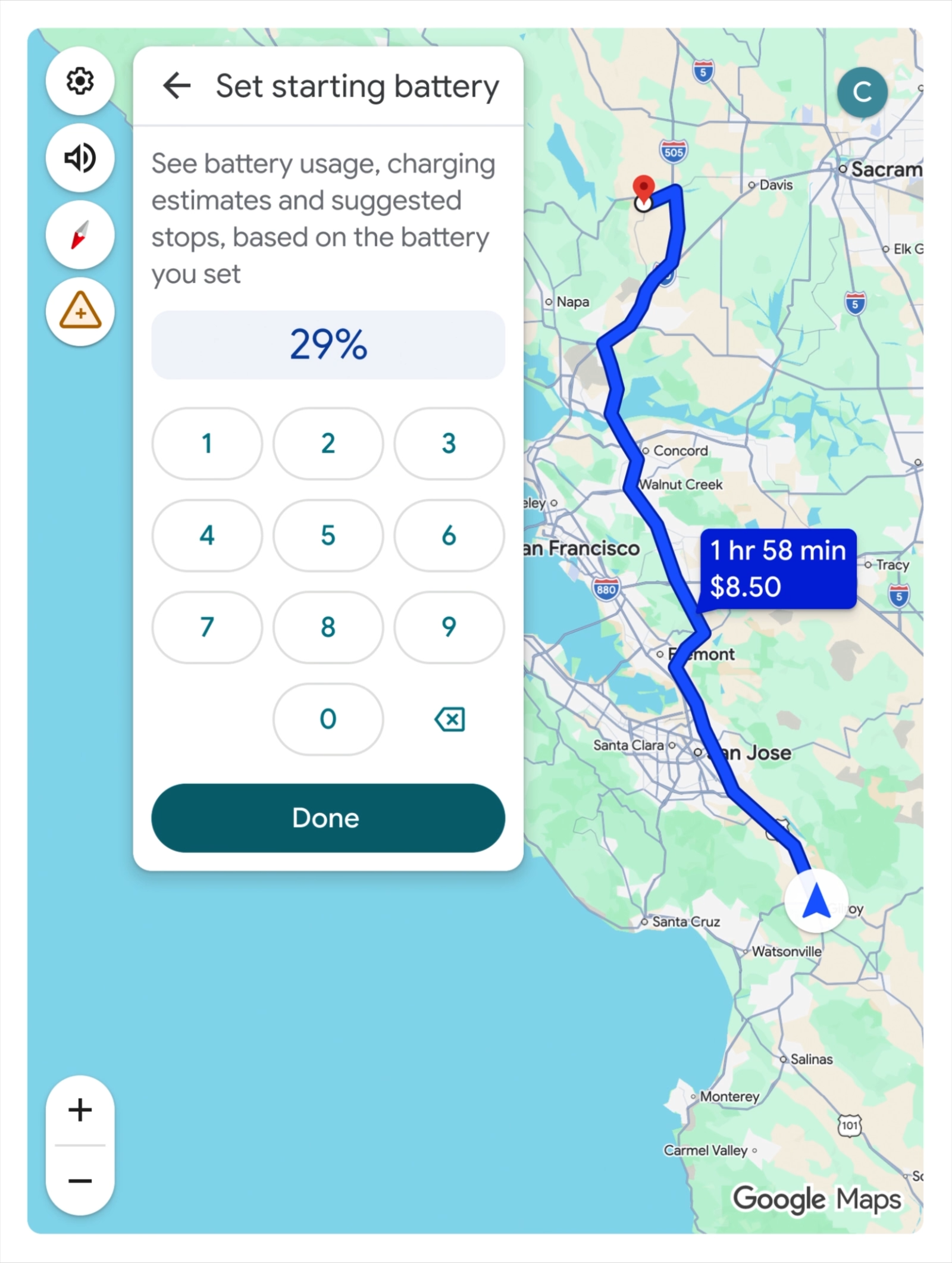The image size is (952, 1263).
Task: Enter digit 2 on the keypad
Action: coord(328,443)
